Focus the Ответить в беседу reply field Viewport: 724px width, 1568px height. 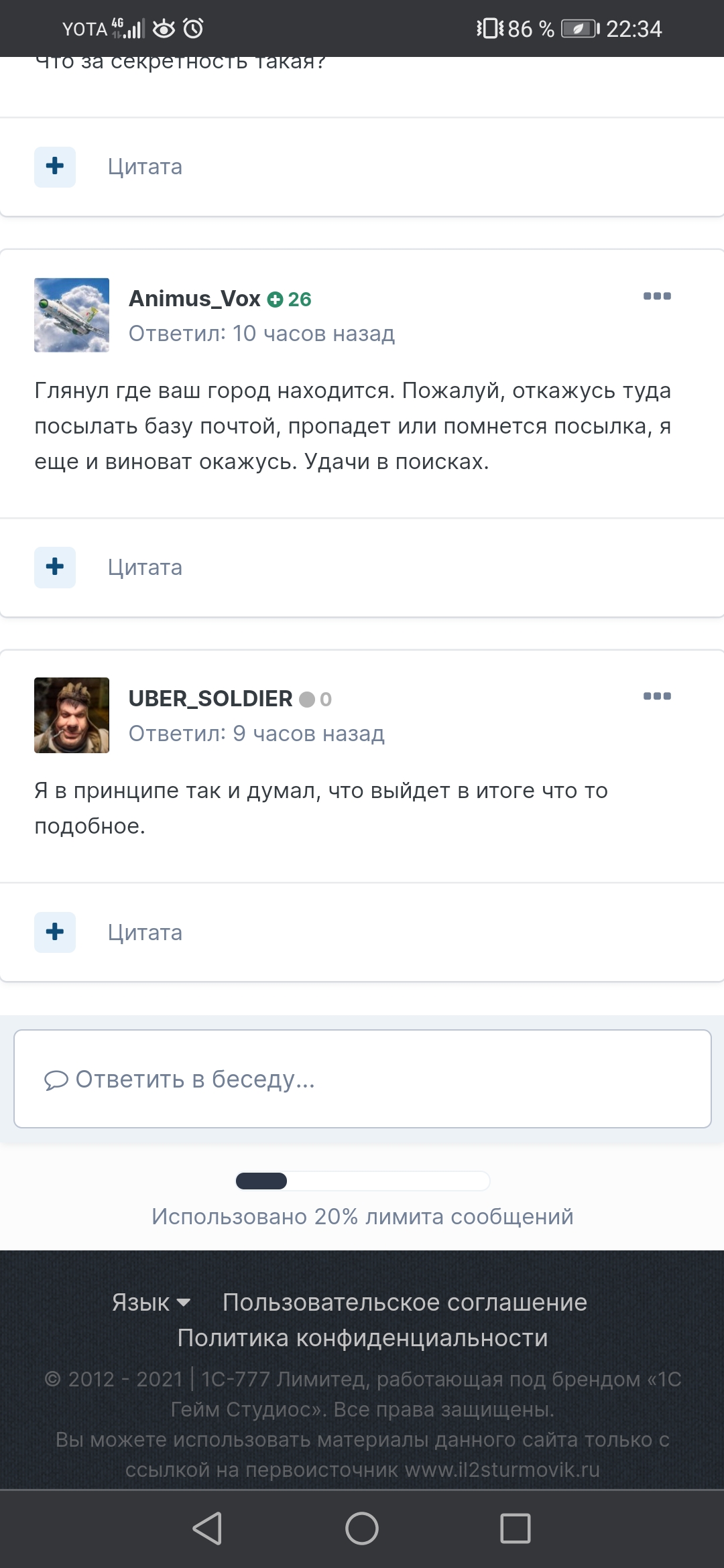(x=362, y=1079)
